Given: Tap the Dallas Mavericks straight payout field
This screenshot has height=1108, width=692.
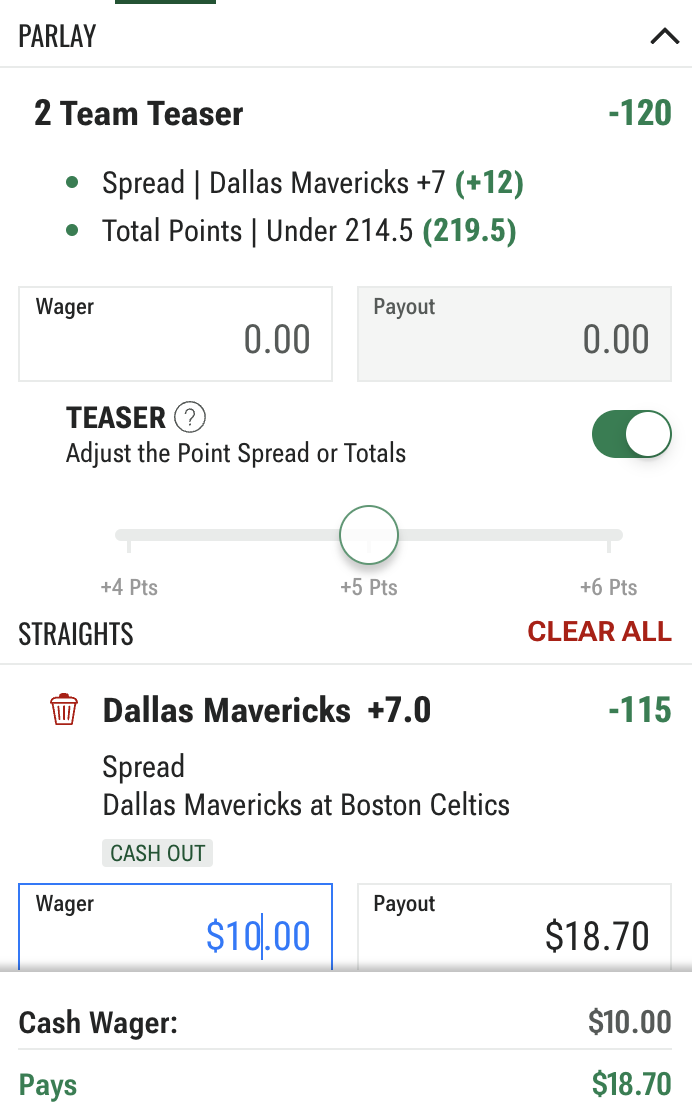Looking at the screenshot, I should (515, 926).
